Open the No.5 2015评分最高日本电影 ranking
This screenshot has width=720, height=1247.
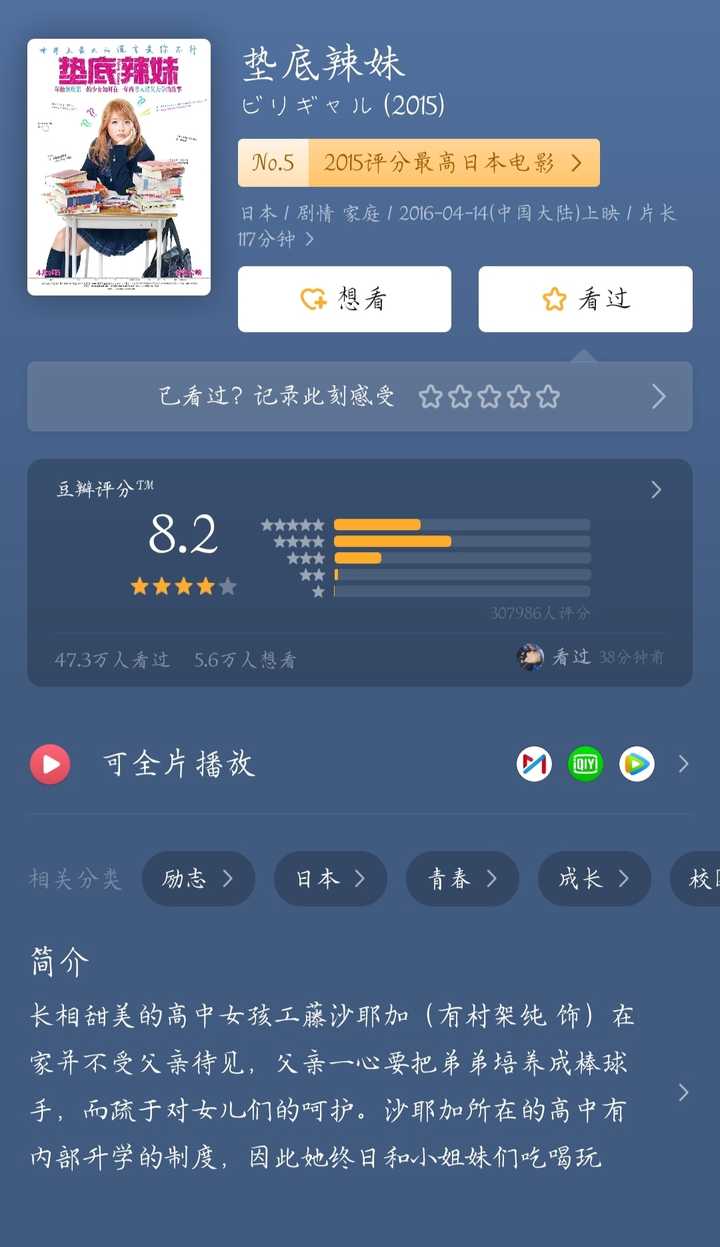pyautogui.click(x=418, y=163)
